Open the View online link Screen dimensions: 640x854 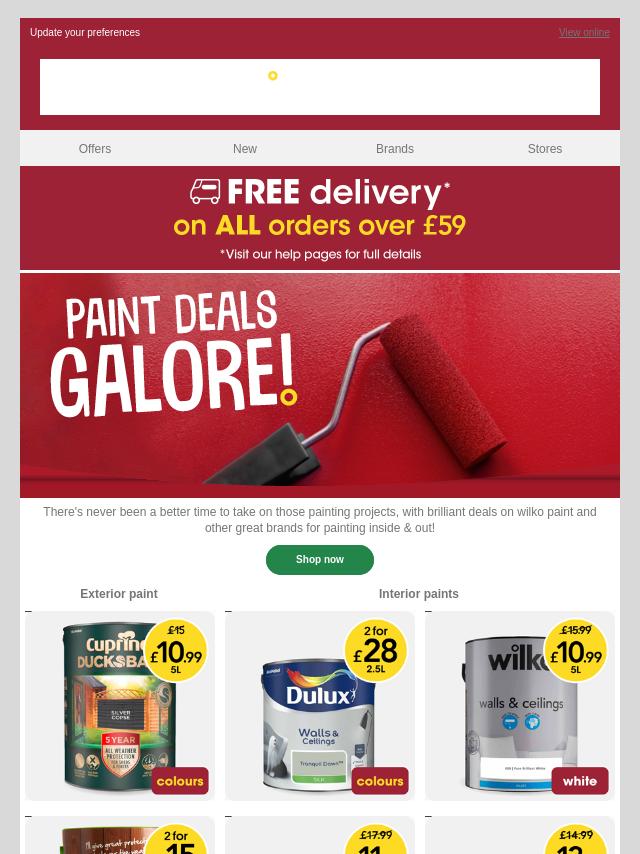[x=584, y=33]
